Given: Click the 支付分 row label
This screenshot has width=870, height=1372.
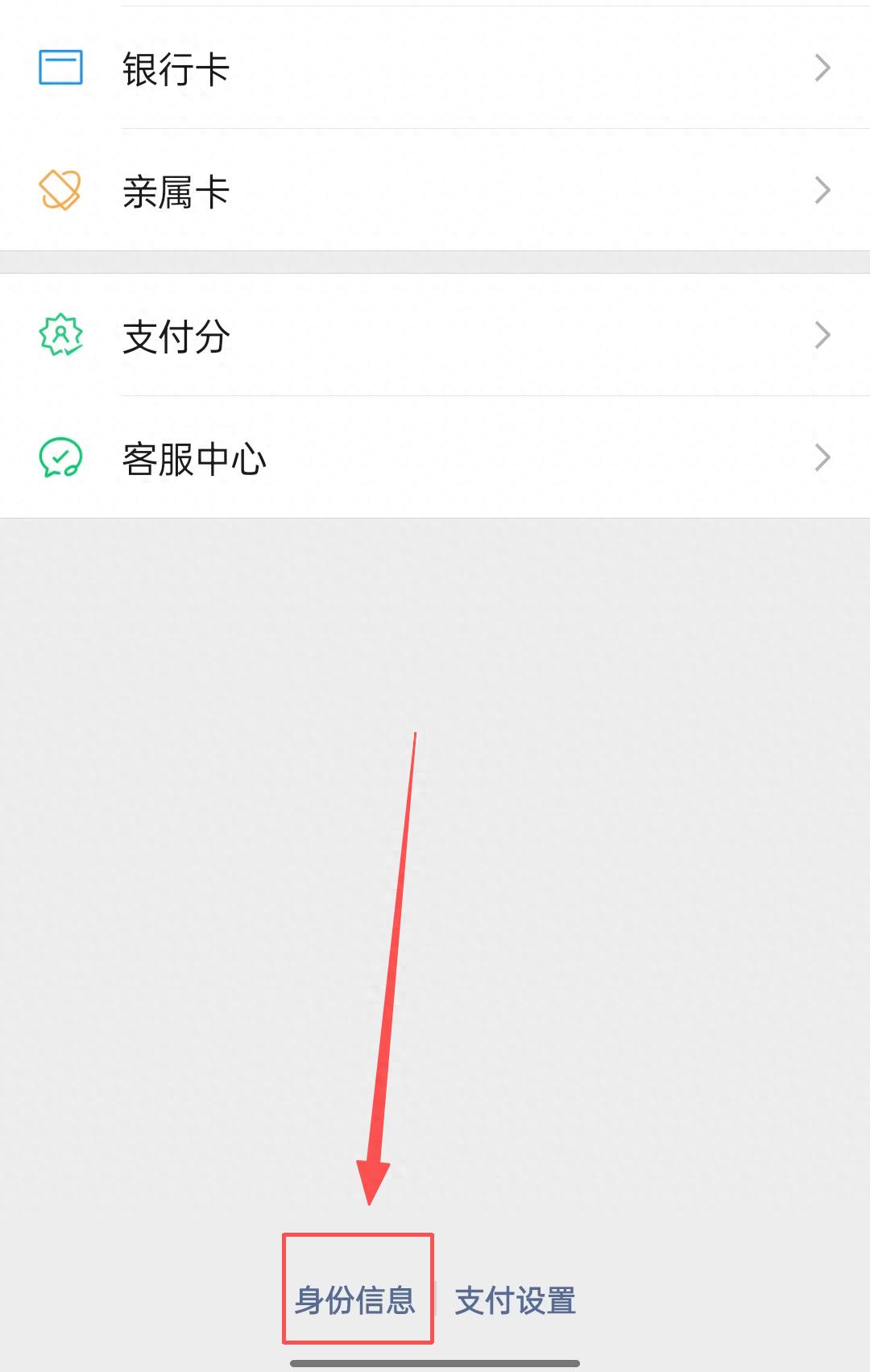Looking at the screenshot, I should point(176,338).
